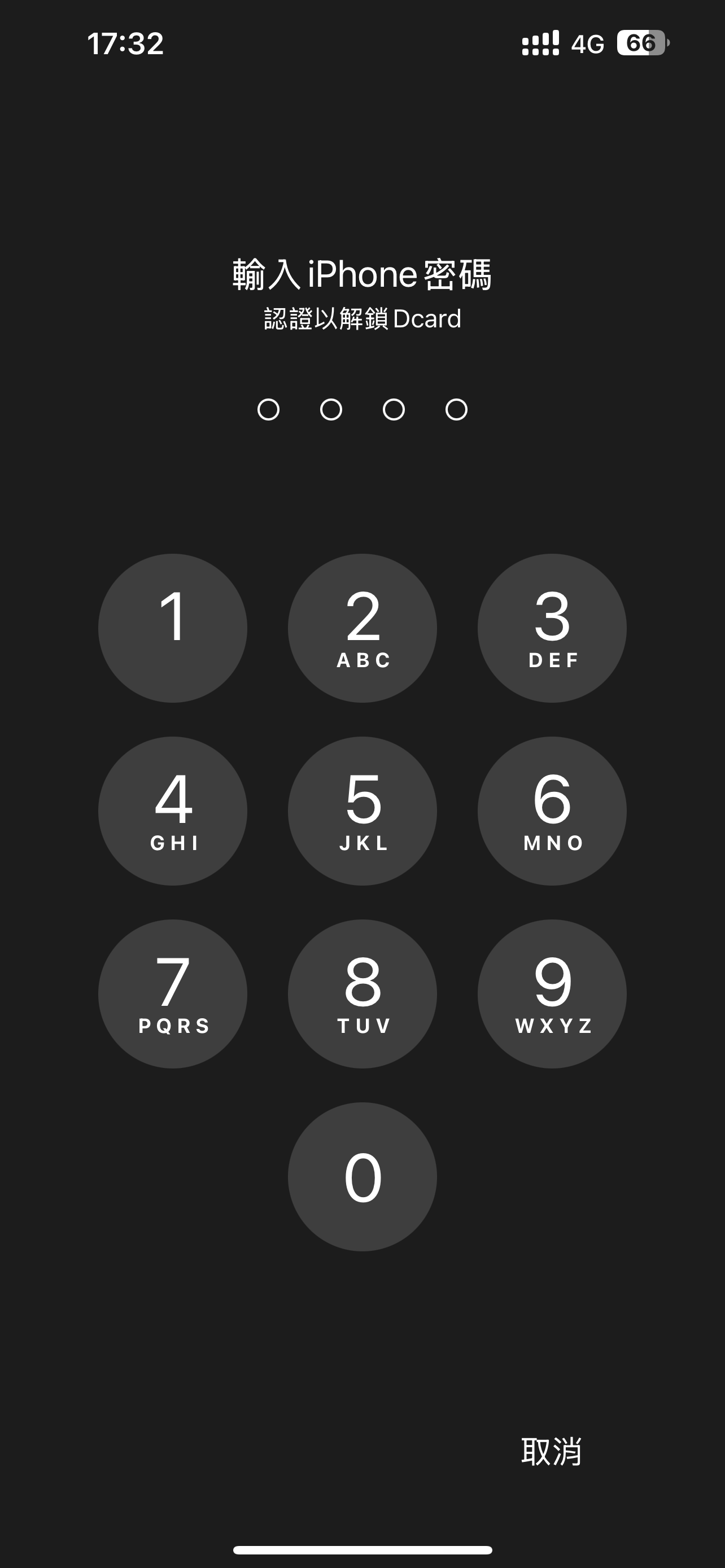Cancel passcode entry with 取消

point(551,1451)
